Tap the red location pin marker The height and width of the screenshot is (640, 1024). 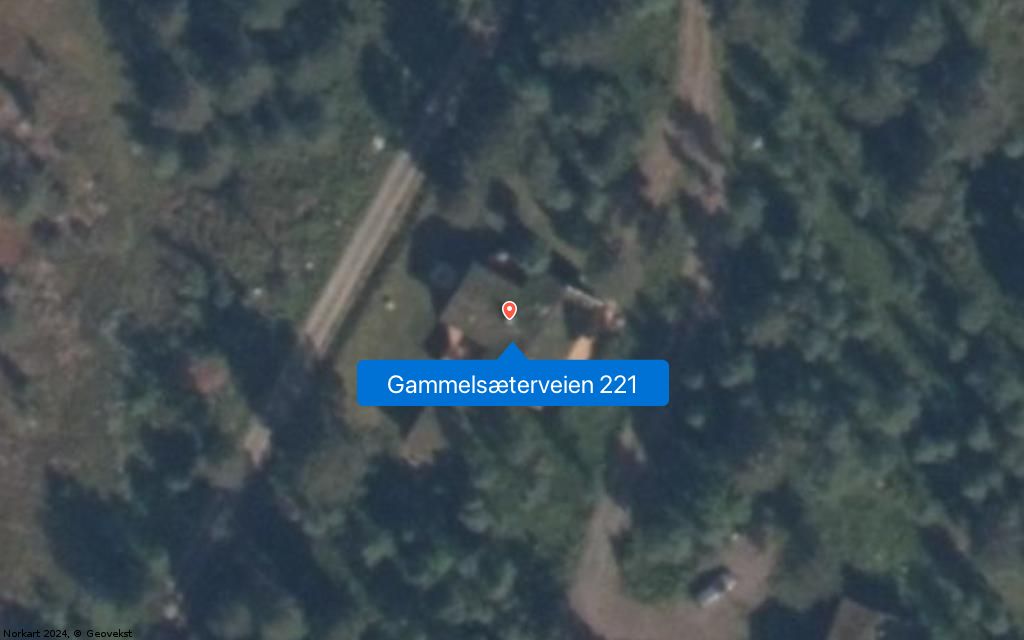(x=509, y=311)
